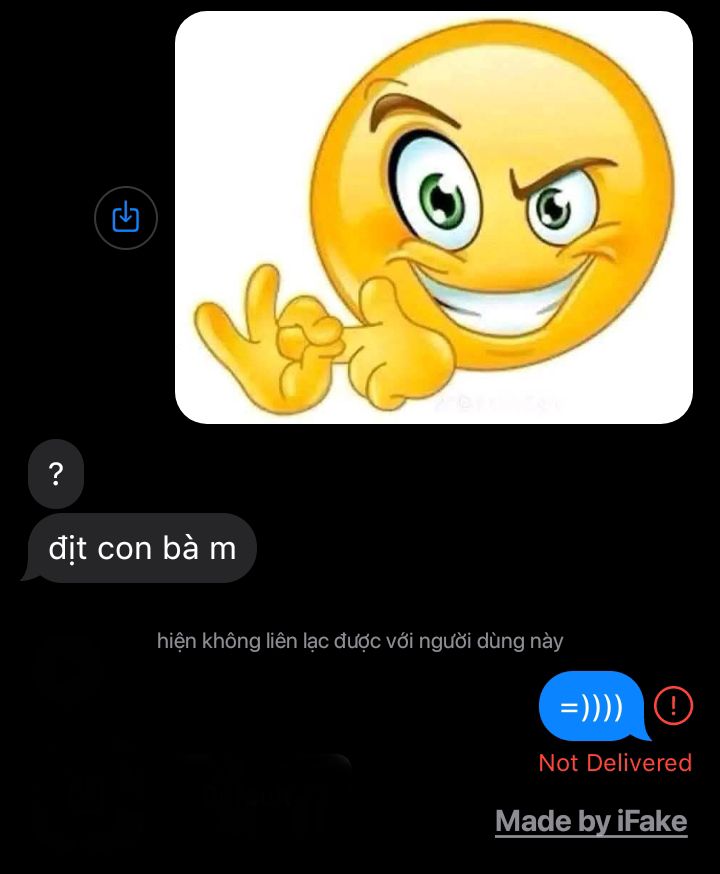The width and height of the screenshot is (720, 874).
Task: Tap the red Not Delivered alert icon
Action: (673, 707)
